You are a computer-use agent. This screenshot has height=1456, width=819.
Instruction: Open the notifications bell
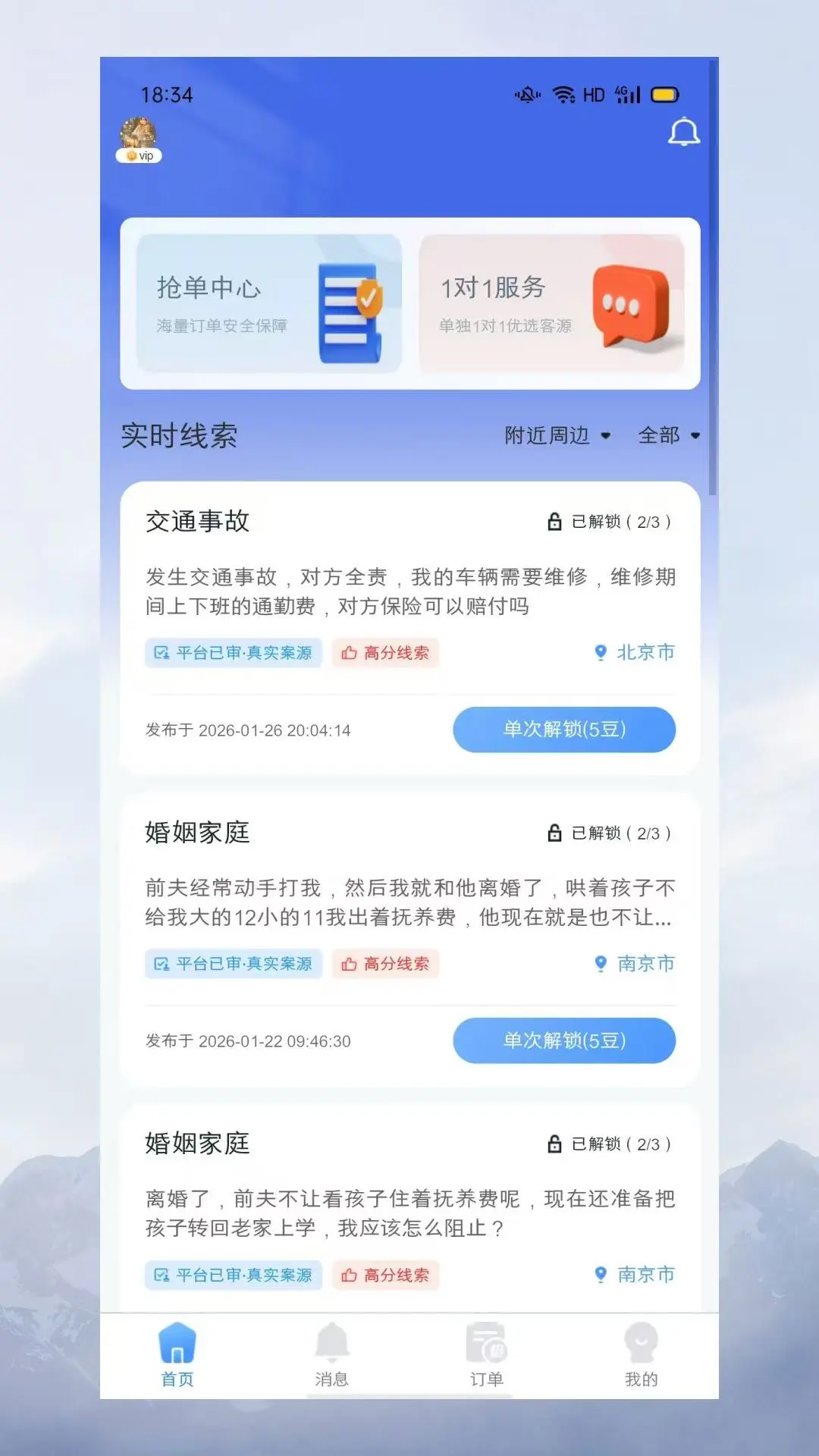683,132
